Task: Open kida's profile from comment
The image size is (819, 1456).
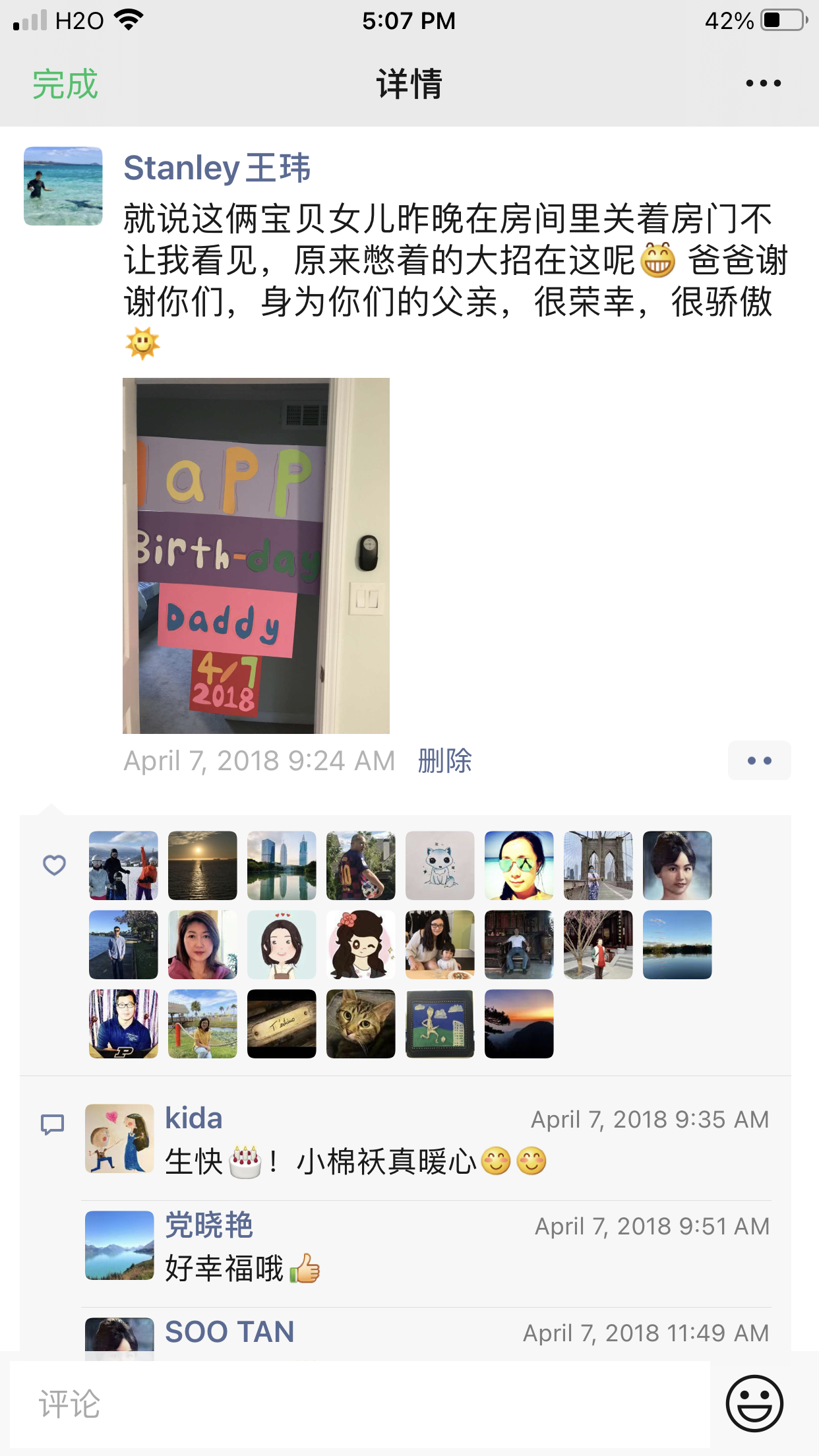Action: [193, 1118]
